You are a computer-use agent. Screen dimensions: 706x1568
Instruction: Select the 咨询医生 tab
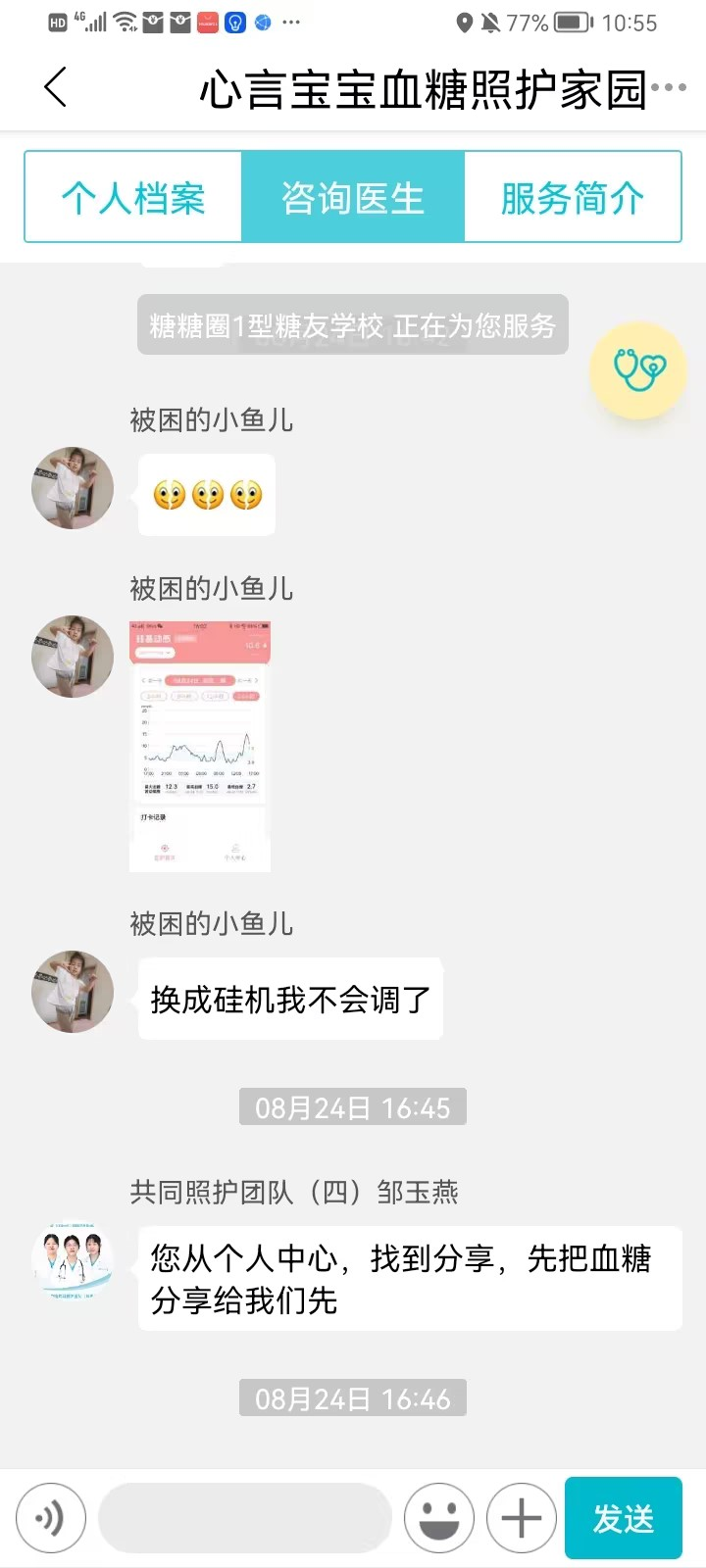tap(352, 198)
